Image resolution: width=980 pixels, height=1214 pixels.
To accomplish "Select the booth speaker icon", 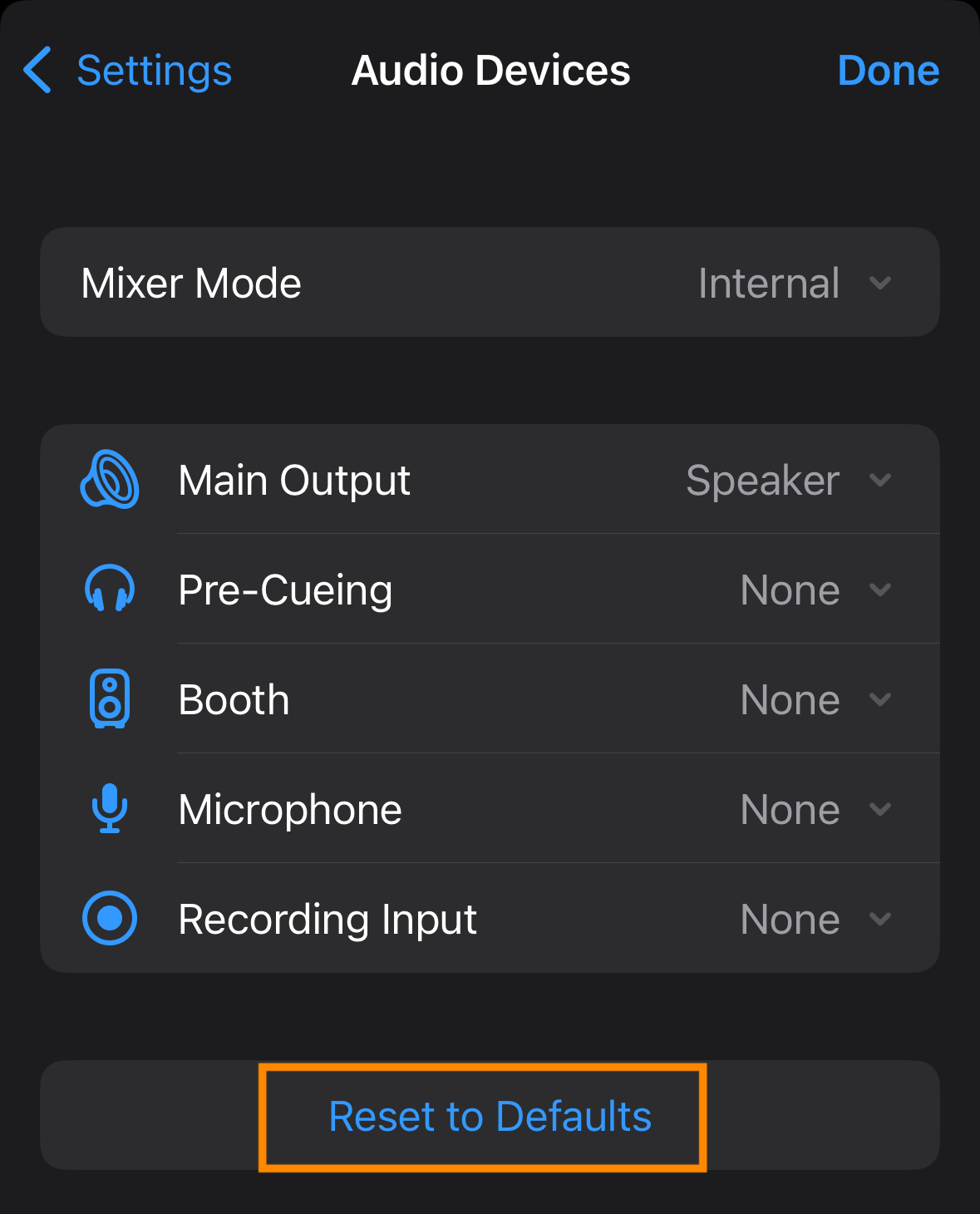I will tap(108, 699).
